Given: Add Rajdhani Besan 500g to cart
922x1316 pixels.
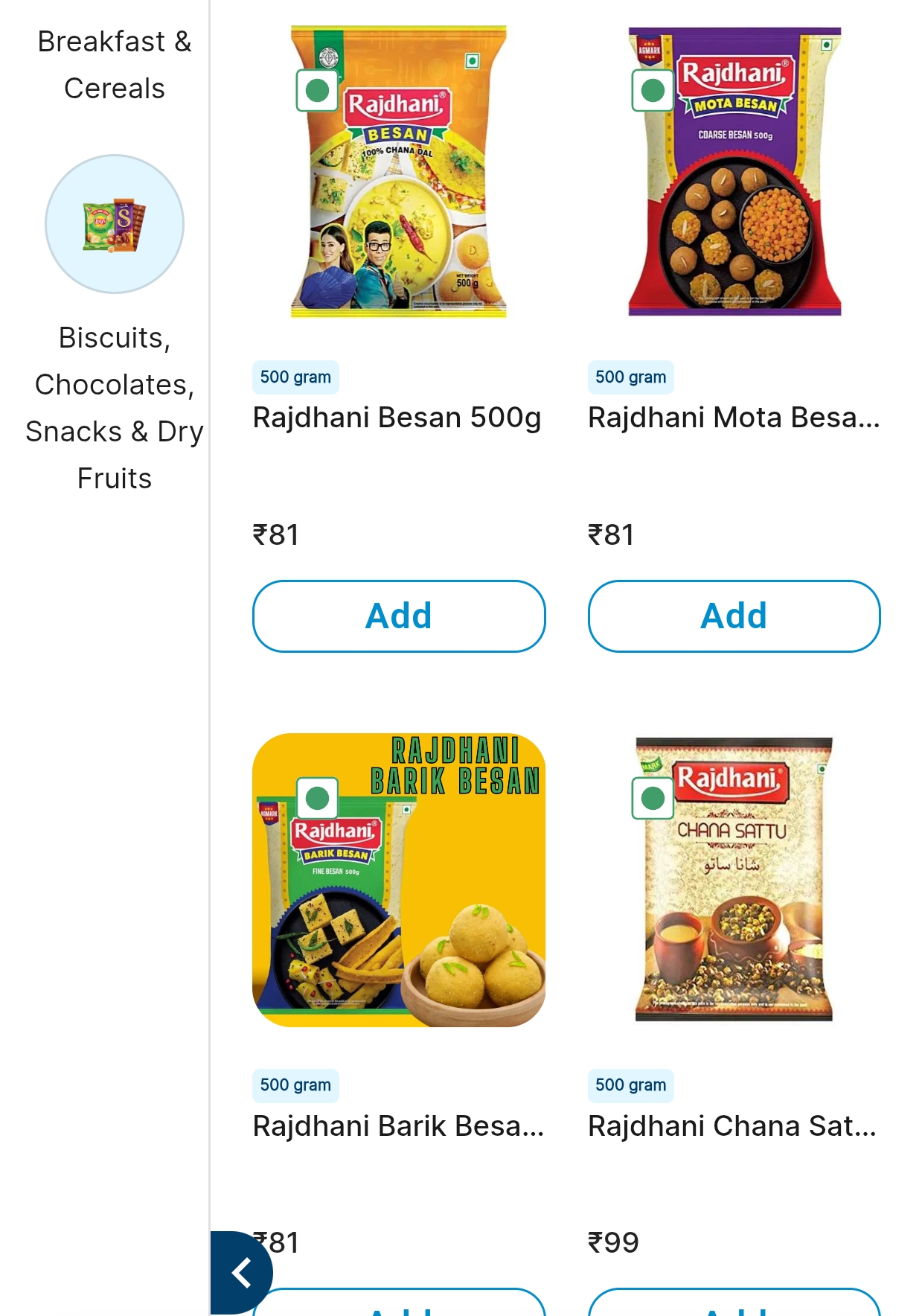Looking at the screenshot, I should coord(399,616).
